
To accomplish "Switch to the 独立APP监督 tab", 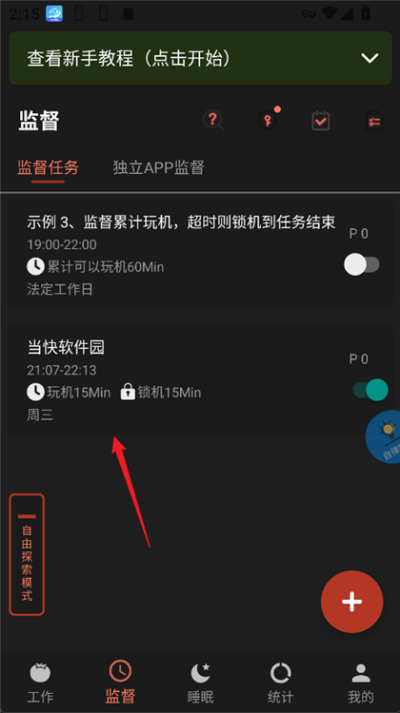I will 158,167.
